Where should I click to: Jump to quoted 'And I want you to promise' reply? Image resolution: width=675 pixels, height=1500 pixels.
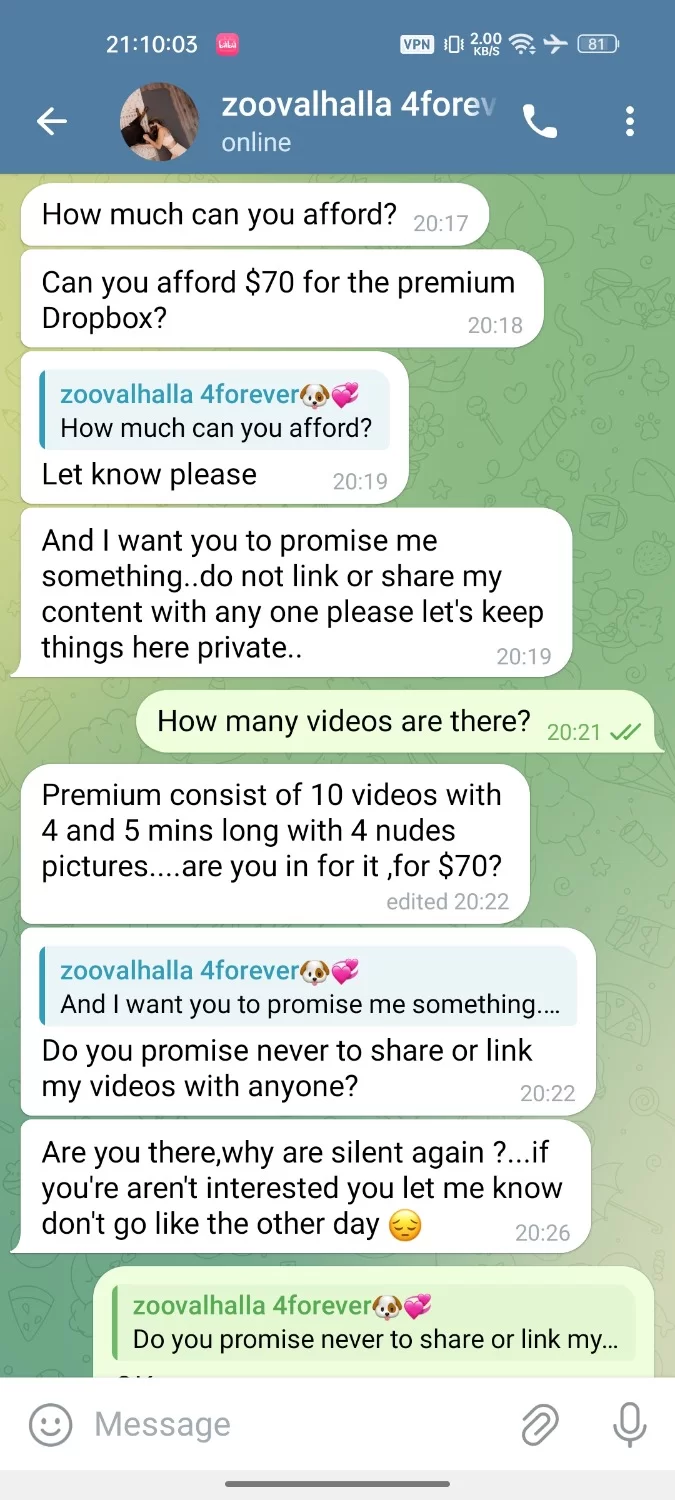click(308, 987)
